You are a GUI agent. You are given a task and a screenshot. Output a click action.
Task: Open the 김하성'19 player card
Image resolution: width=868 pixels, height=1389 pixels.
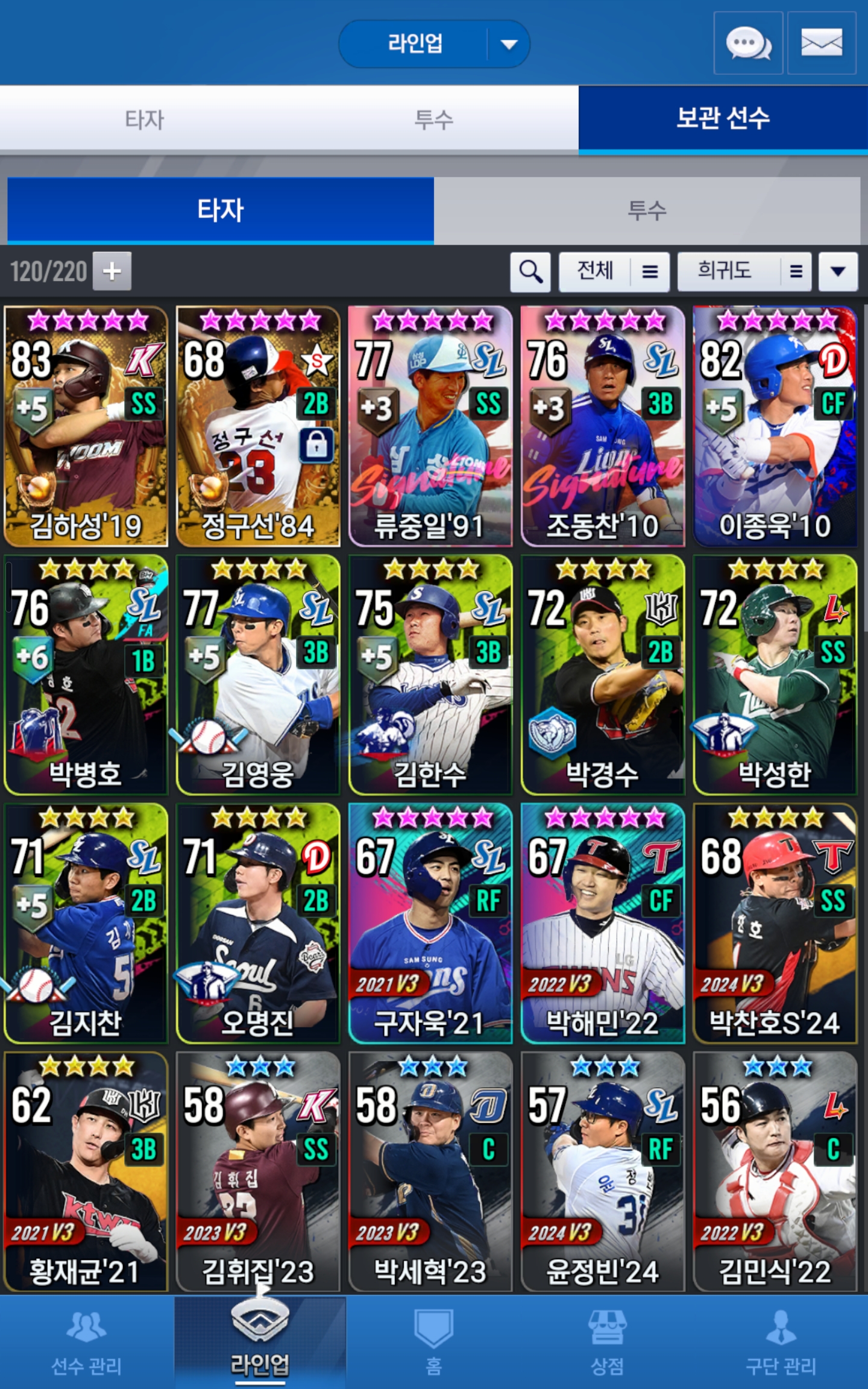click(x=86, y=426)
